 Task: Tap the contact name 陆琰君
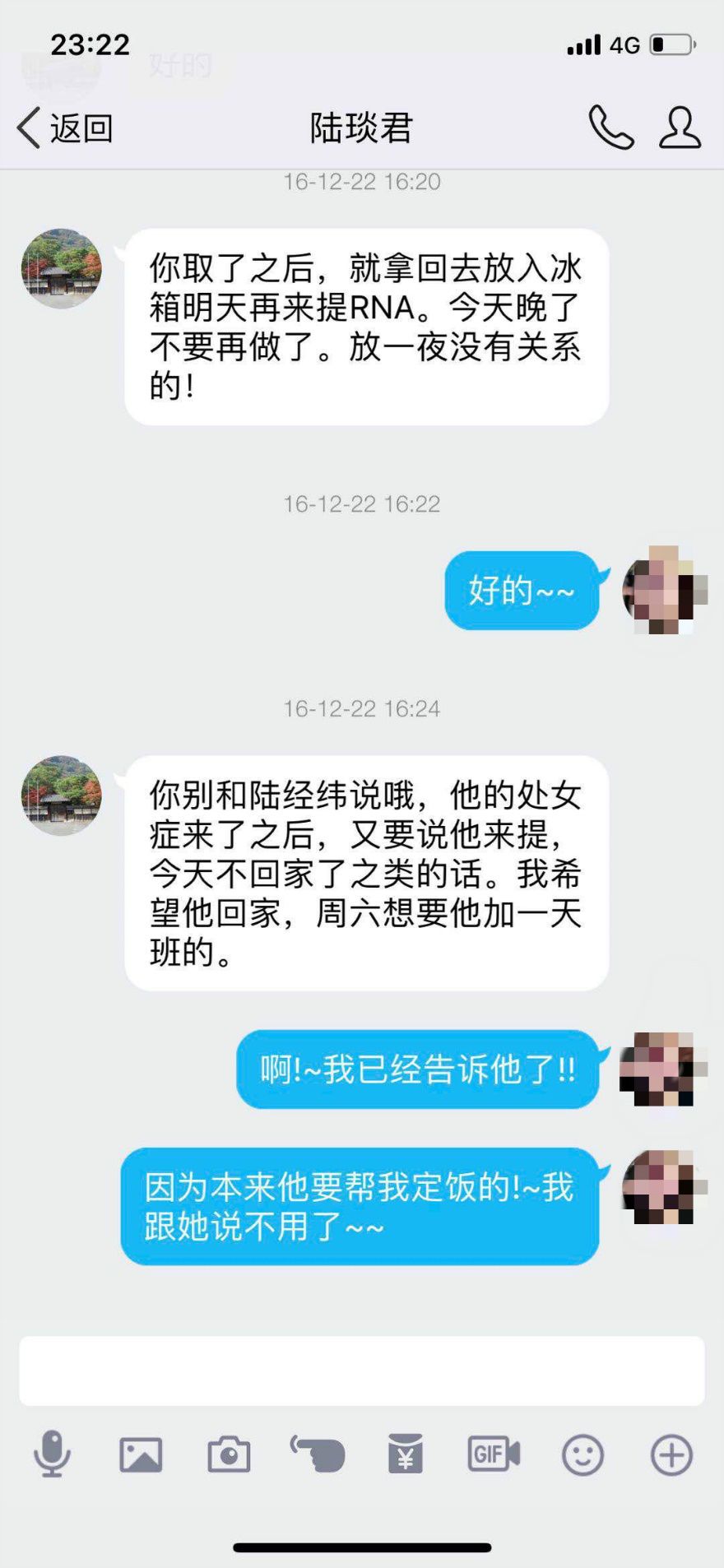point(360,128)
